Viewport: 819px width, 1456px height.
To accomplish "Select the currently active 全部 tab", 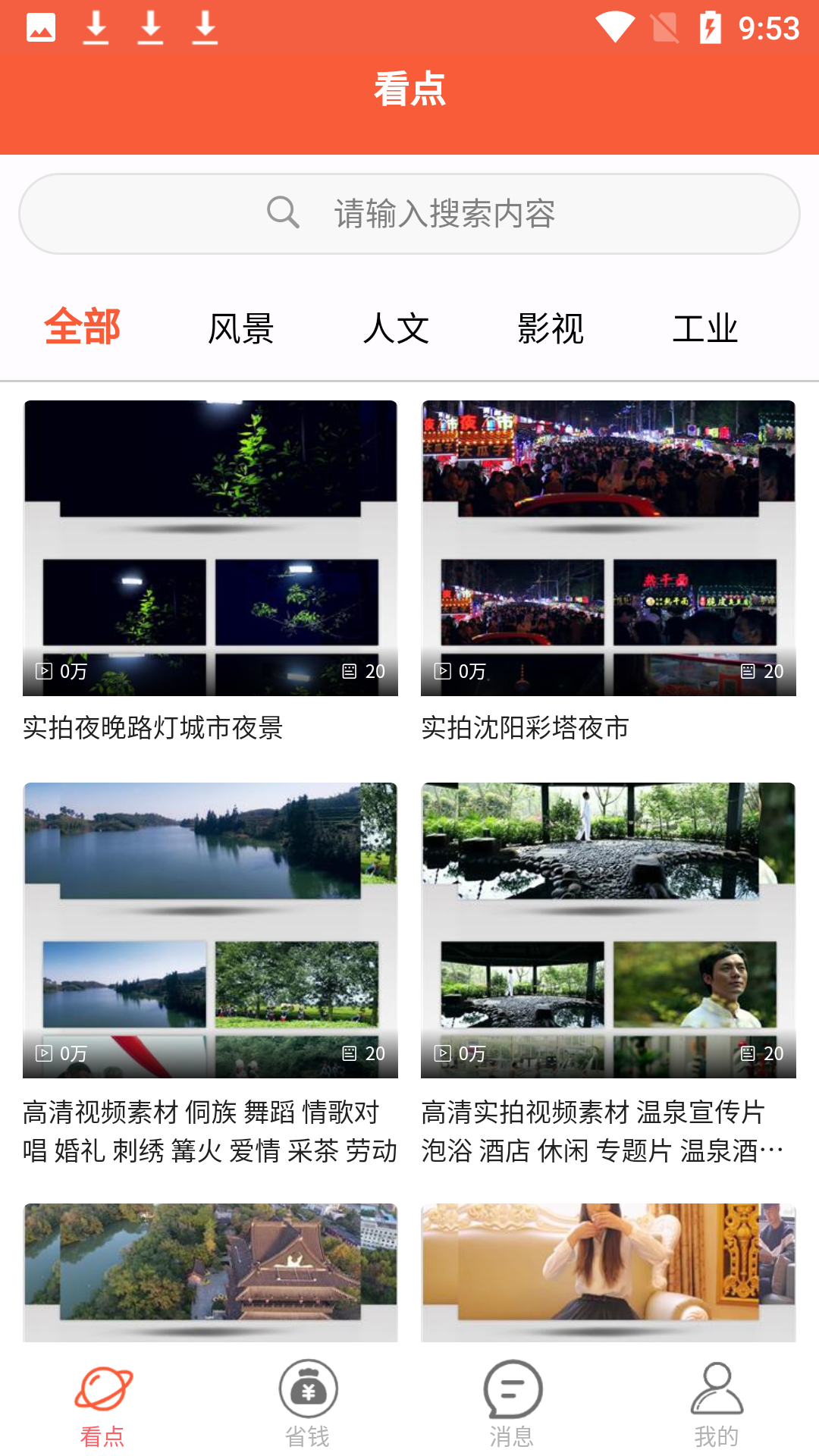I will point(83,328).
